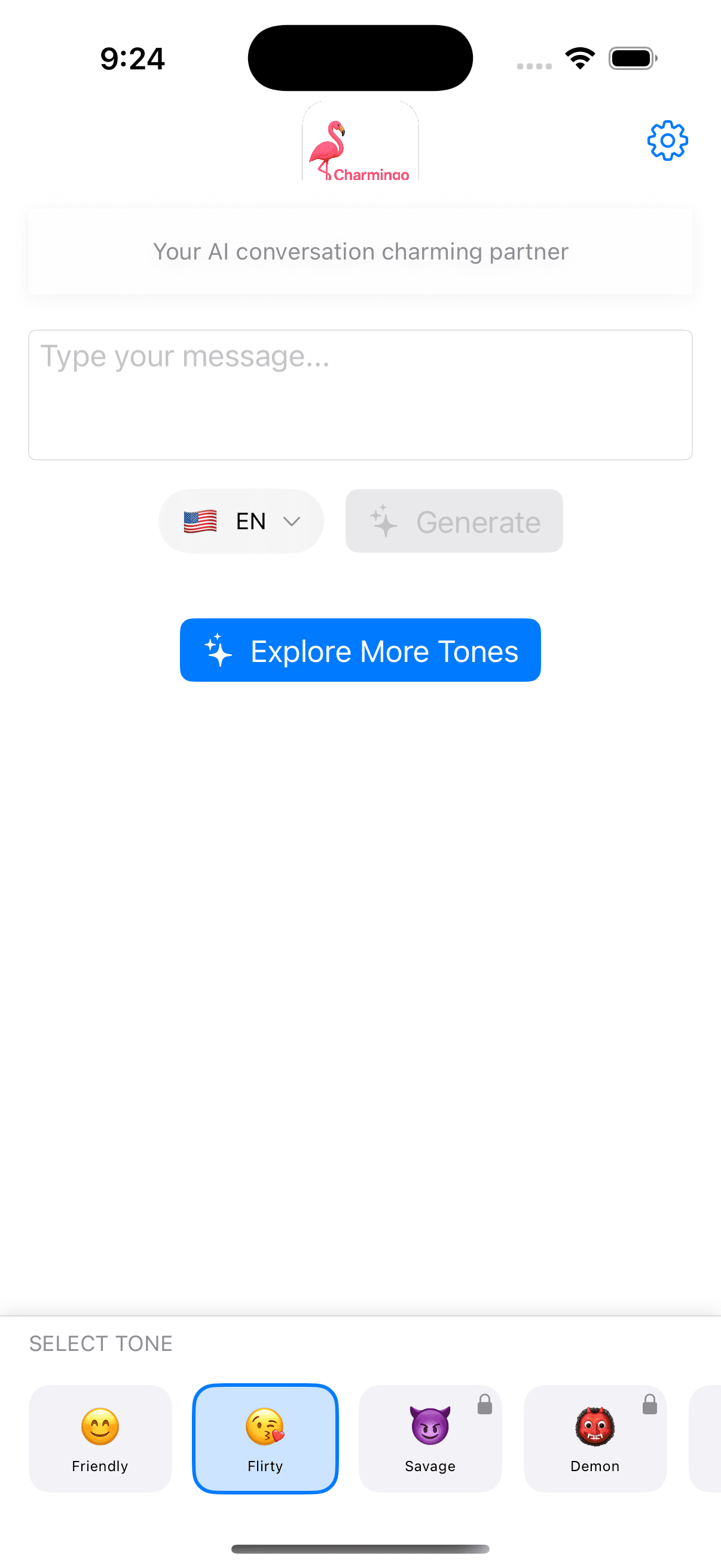Open Explore More Tones
The height and width of the screenshot is (1568, 721).
coord(360,650)
